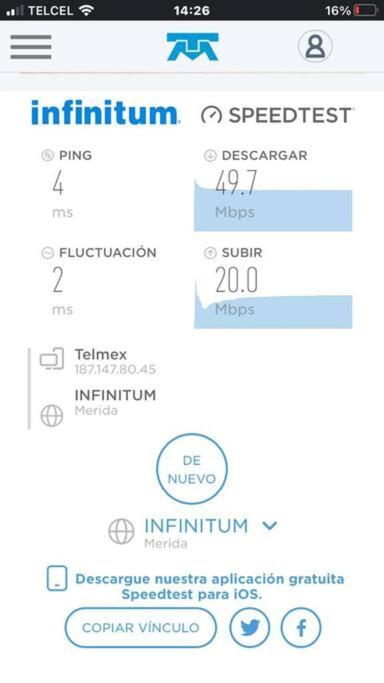Viewport: 384px width, 683px height.
Task: Open the Speedtest iOS app download link
Action: [x=210, y=586]
